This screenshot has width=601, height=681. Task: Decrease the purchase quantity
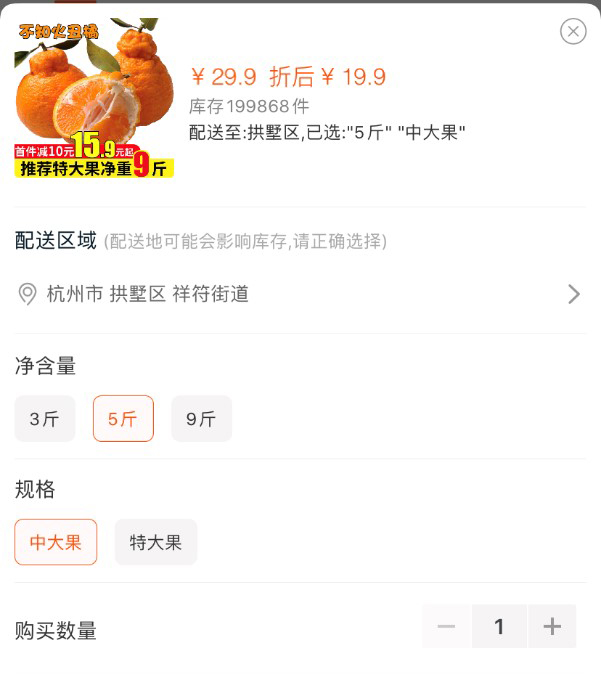click(446, 627)
